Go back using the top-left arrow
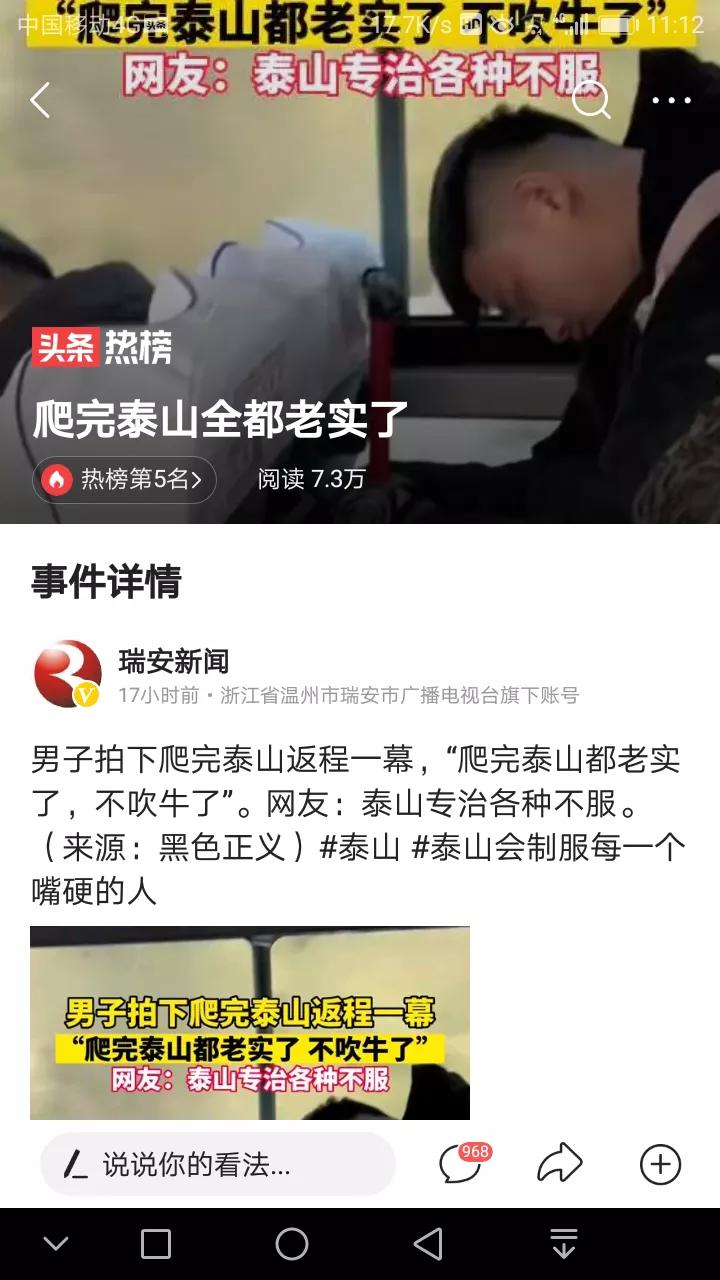This screenshot has width=720, height=1280. pos(40,100)
